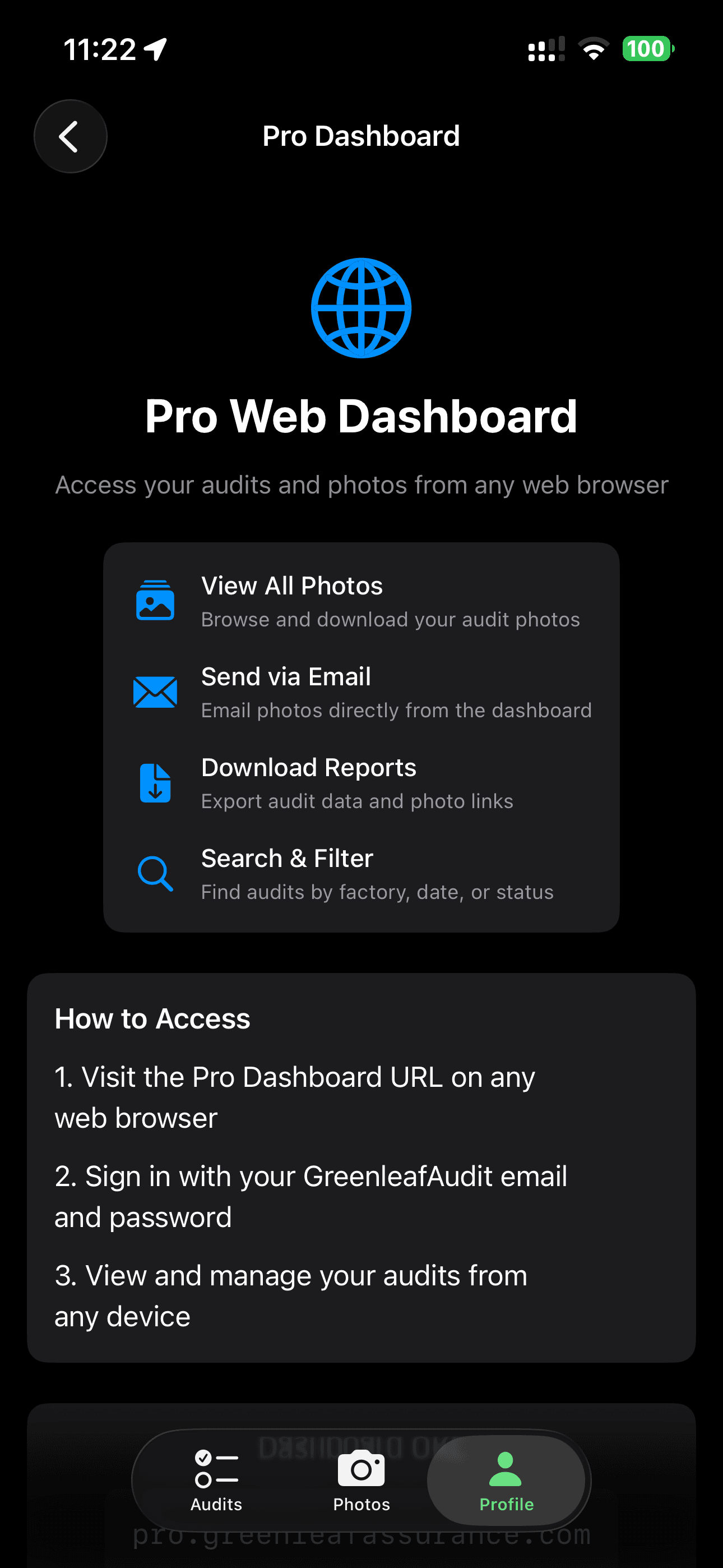Select the Profile tab

[506, 1481]
